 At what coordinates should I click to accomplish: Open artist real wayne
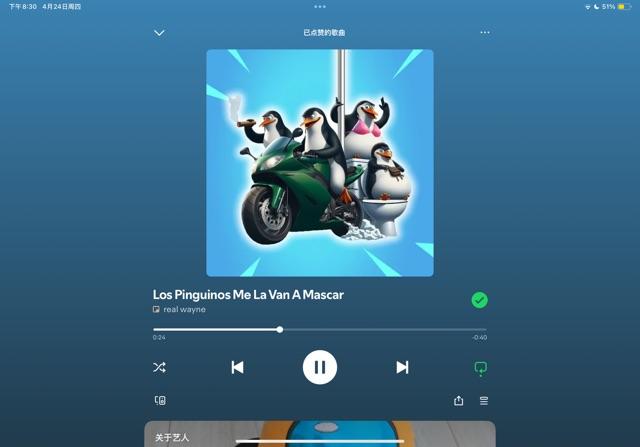tap(184, 310)
